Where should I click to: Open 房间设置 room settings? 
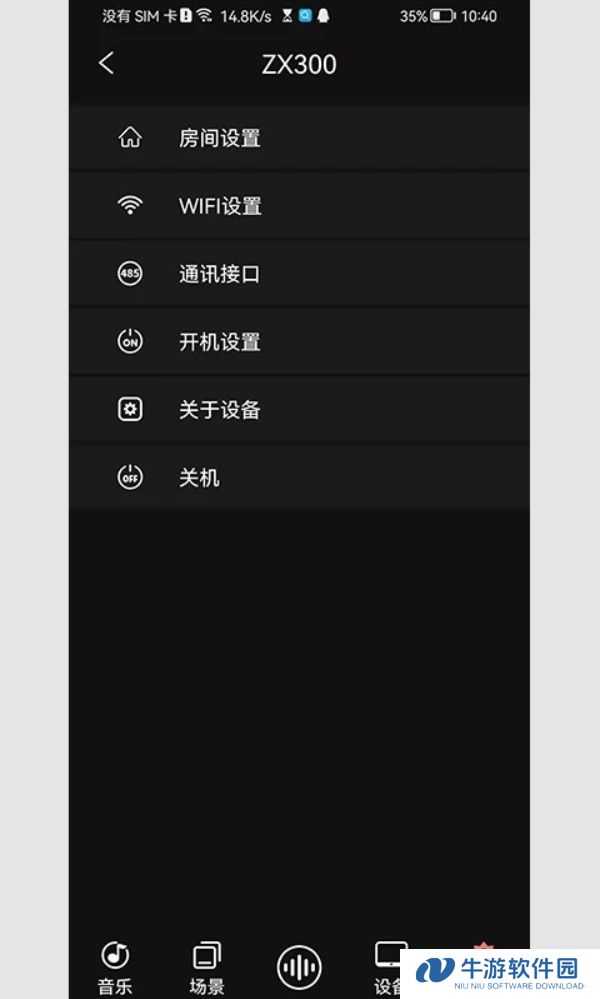pyautogui.click(x=299, y=138)
